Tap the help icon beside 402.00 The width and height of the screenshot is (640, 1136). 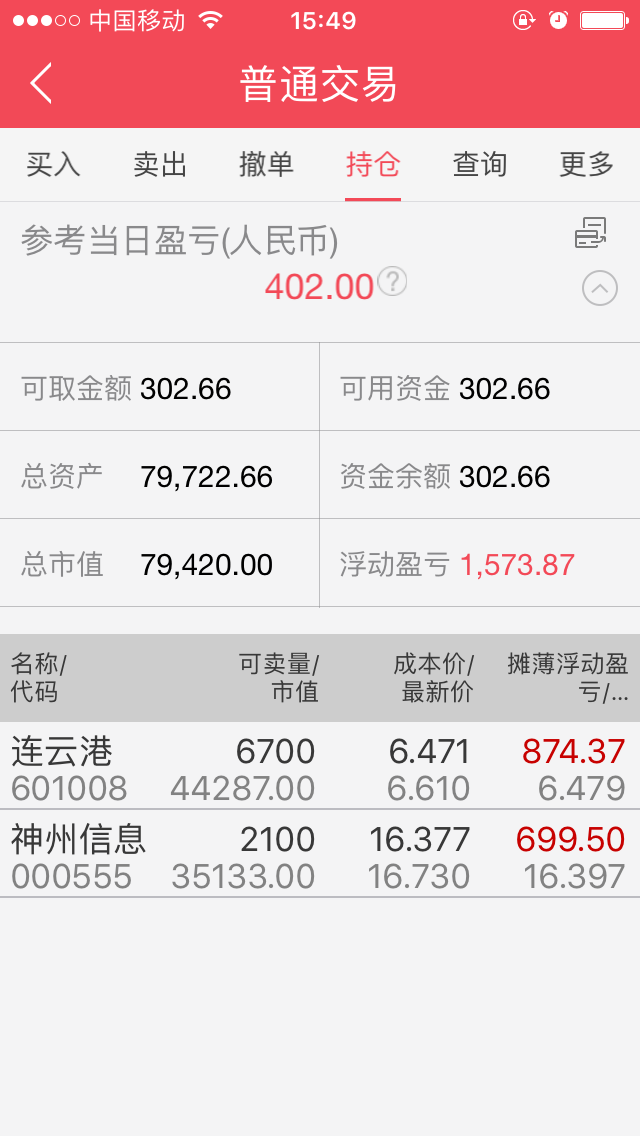coord(392,282)
